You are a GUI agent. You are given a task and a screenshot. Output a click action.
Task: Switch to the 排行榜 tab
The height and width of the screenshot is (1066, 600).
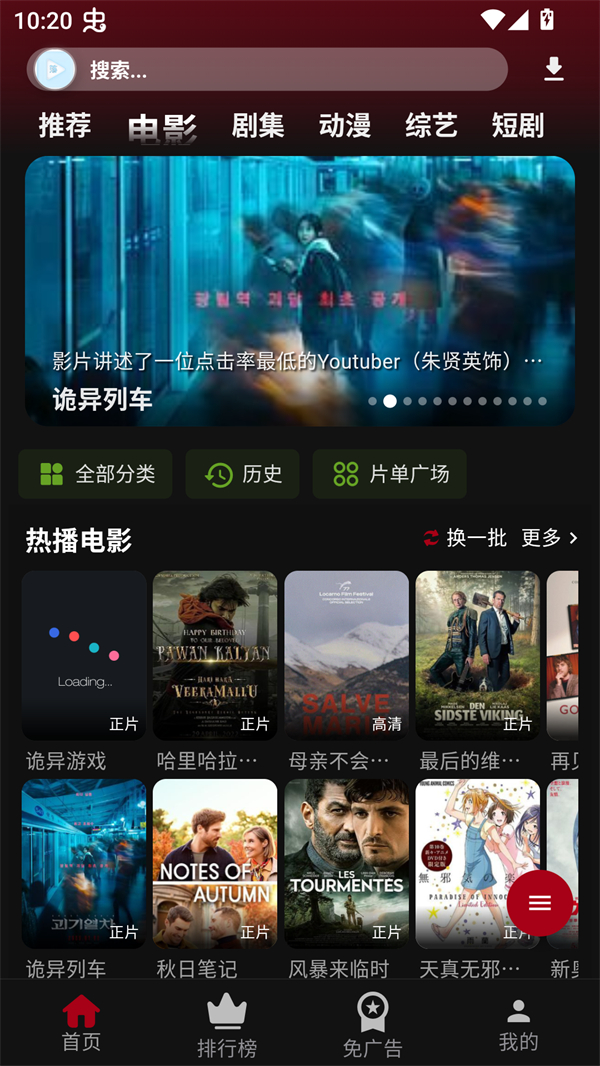click(227, 1025)
